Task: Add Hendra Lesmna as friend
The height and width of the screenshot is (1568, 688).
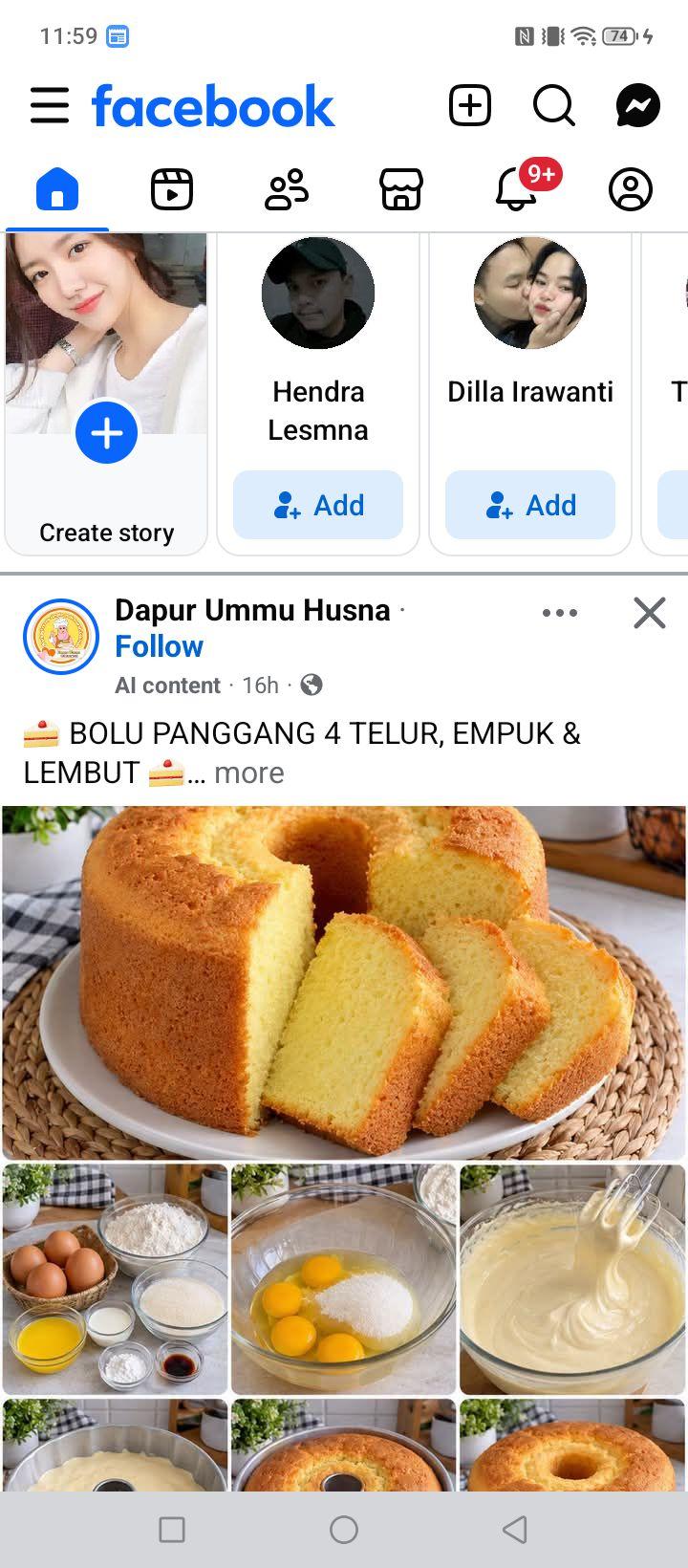Action: tap(318, 505)
